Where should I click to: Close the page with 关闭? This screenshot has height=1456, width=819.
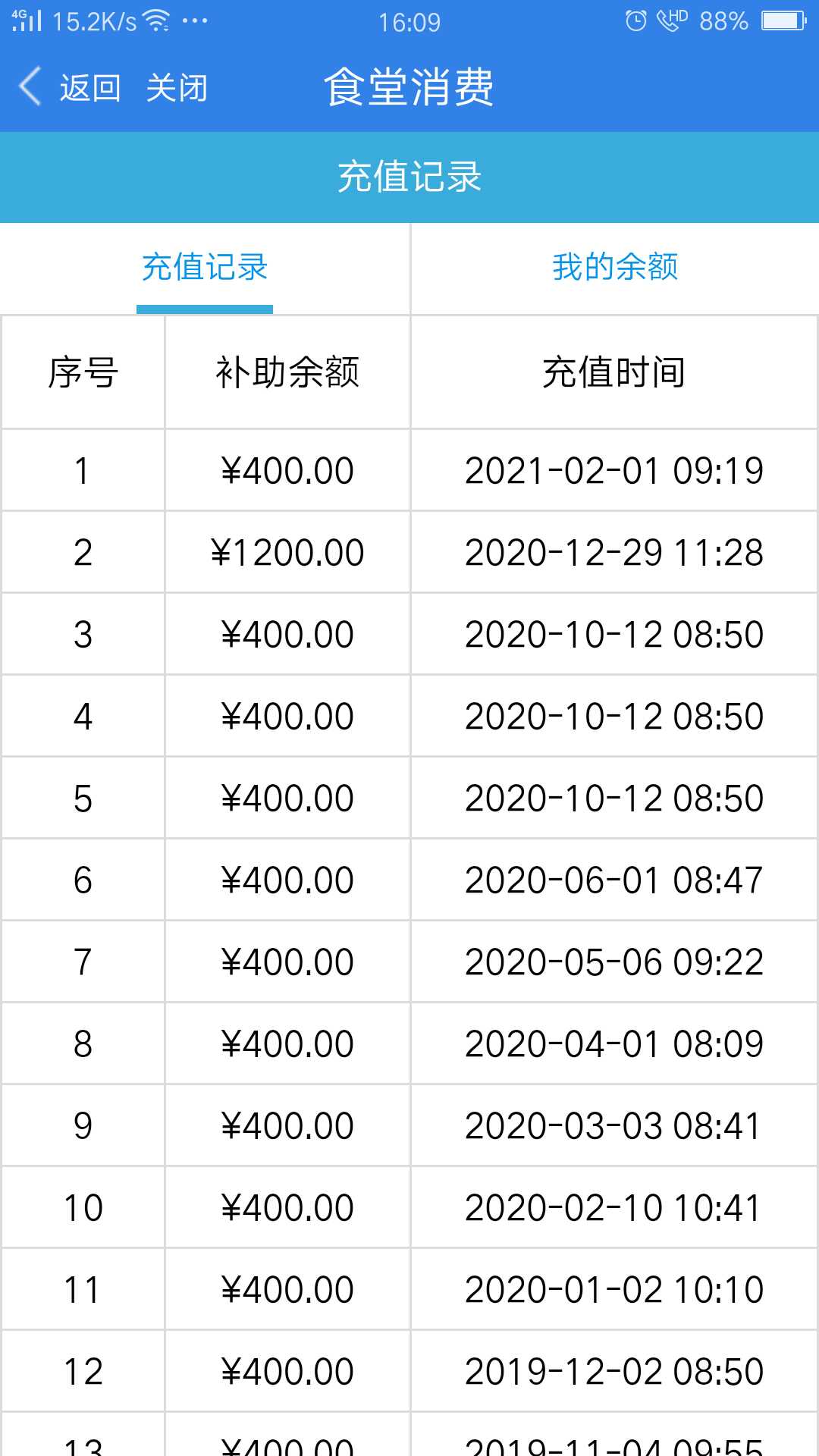177,88
